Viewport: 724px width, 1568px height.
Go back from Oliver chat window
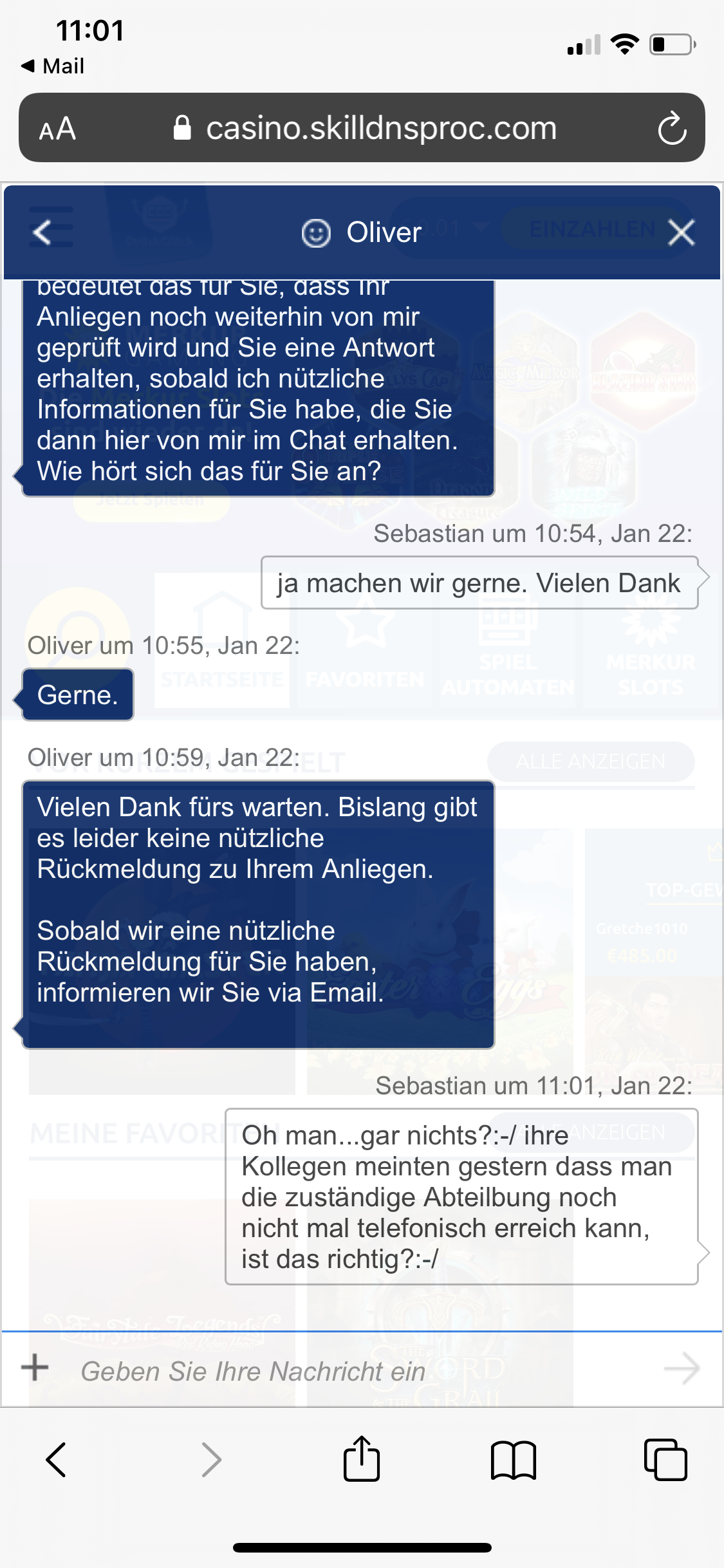point(42,232)
